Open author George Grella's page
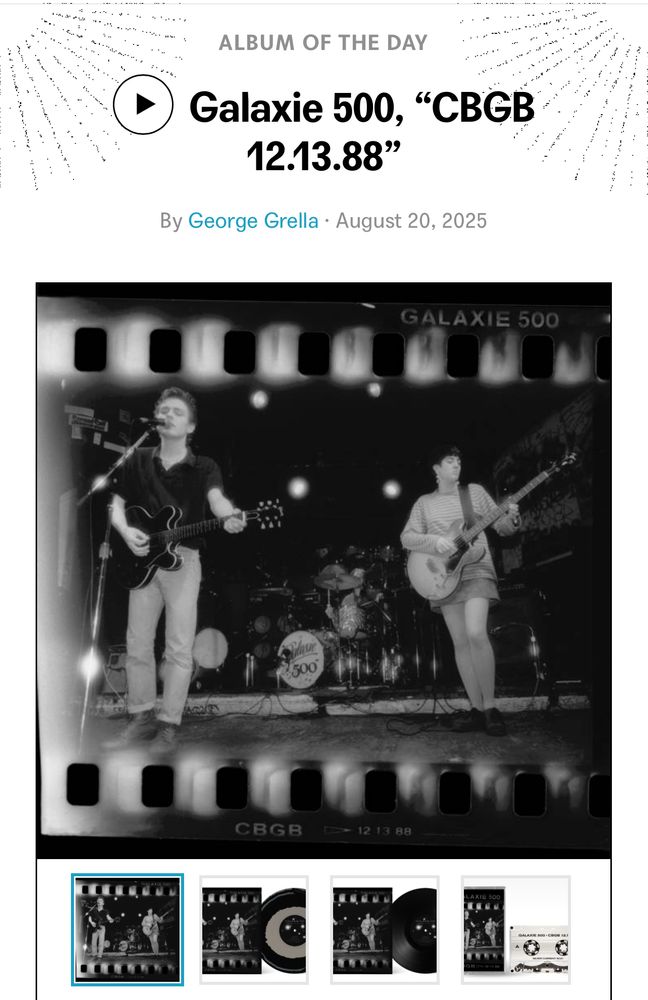The height and width of the screenshot is (1000, 648). tap(253, 221)
